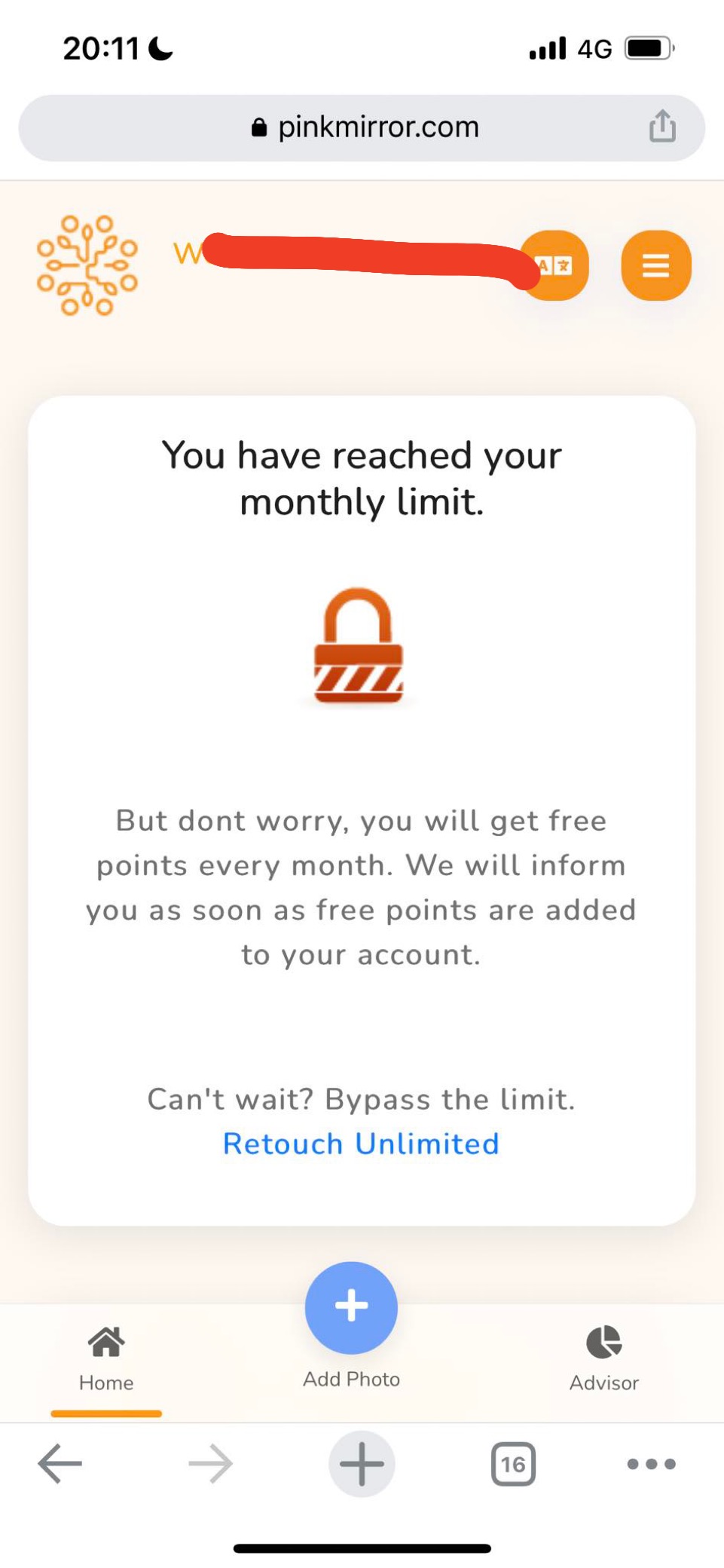The width and height of the screenshot is (724, 1568).
Task: Open the language translation button
Action: click(556, 265)
